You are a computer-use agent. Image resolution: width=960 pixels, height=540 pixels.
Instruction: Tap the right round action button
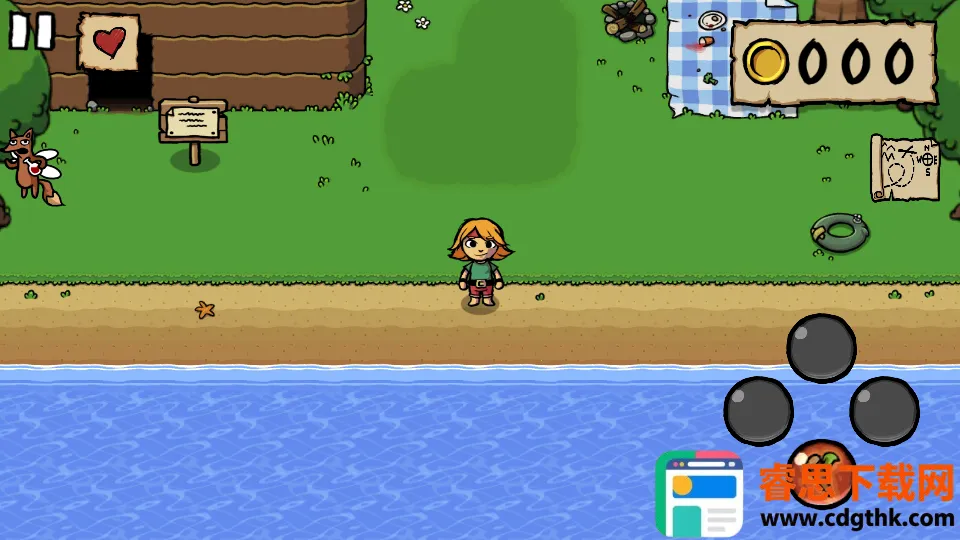884,410
